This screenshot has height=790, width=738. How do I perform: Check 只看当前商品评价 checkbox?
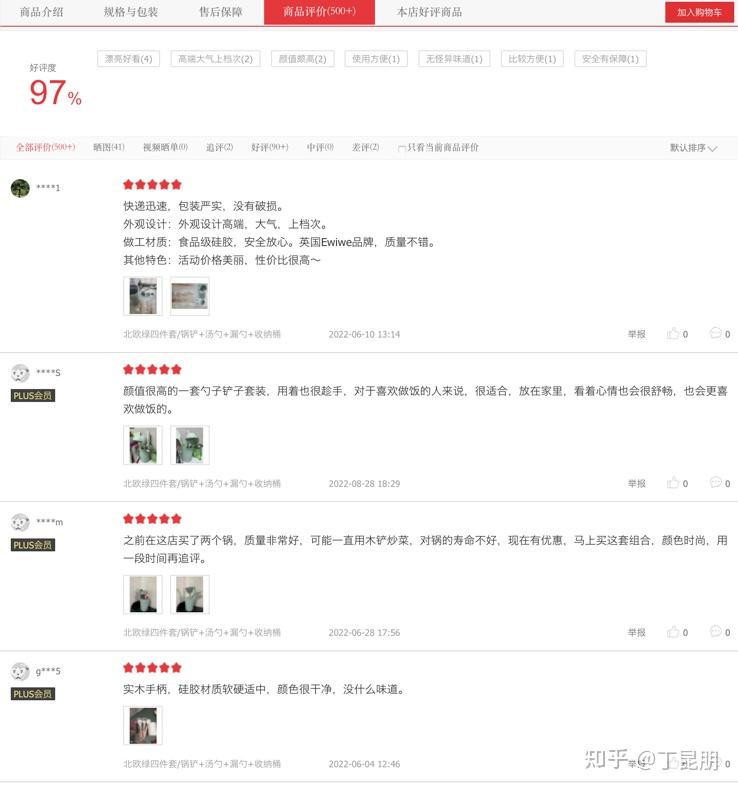click(402, 148)
